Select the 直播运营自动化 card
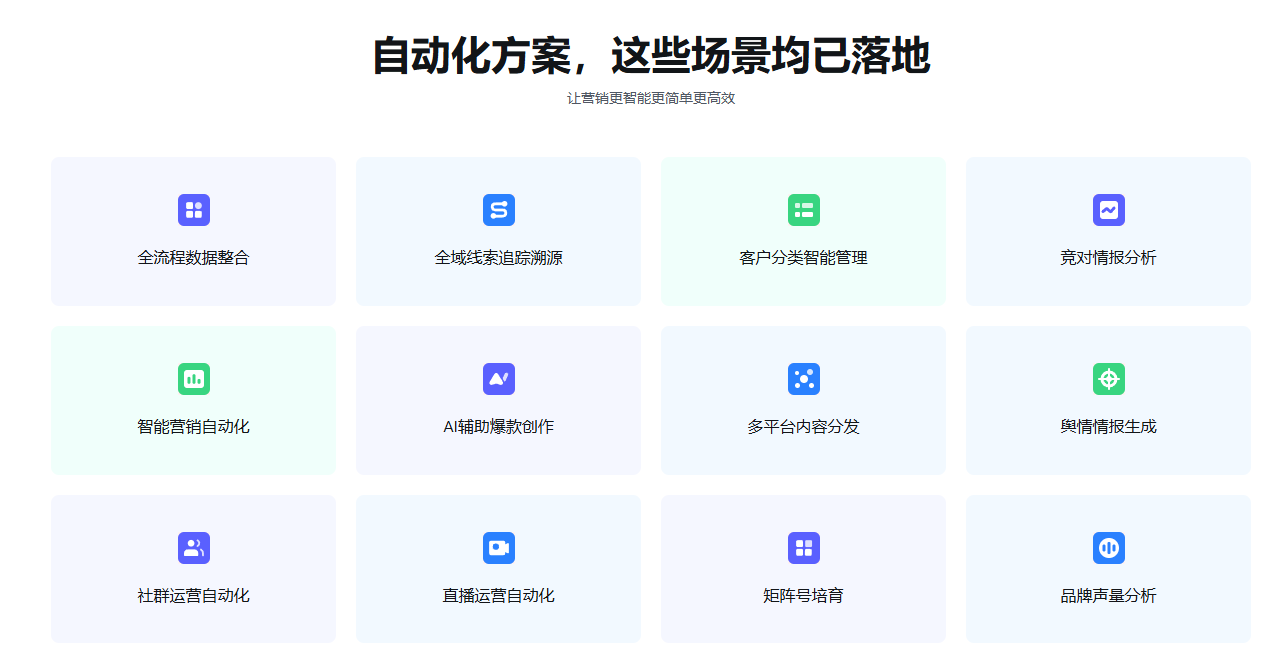This screenshot has height=656, width=1265. click(x=498, y=569)
